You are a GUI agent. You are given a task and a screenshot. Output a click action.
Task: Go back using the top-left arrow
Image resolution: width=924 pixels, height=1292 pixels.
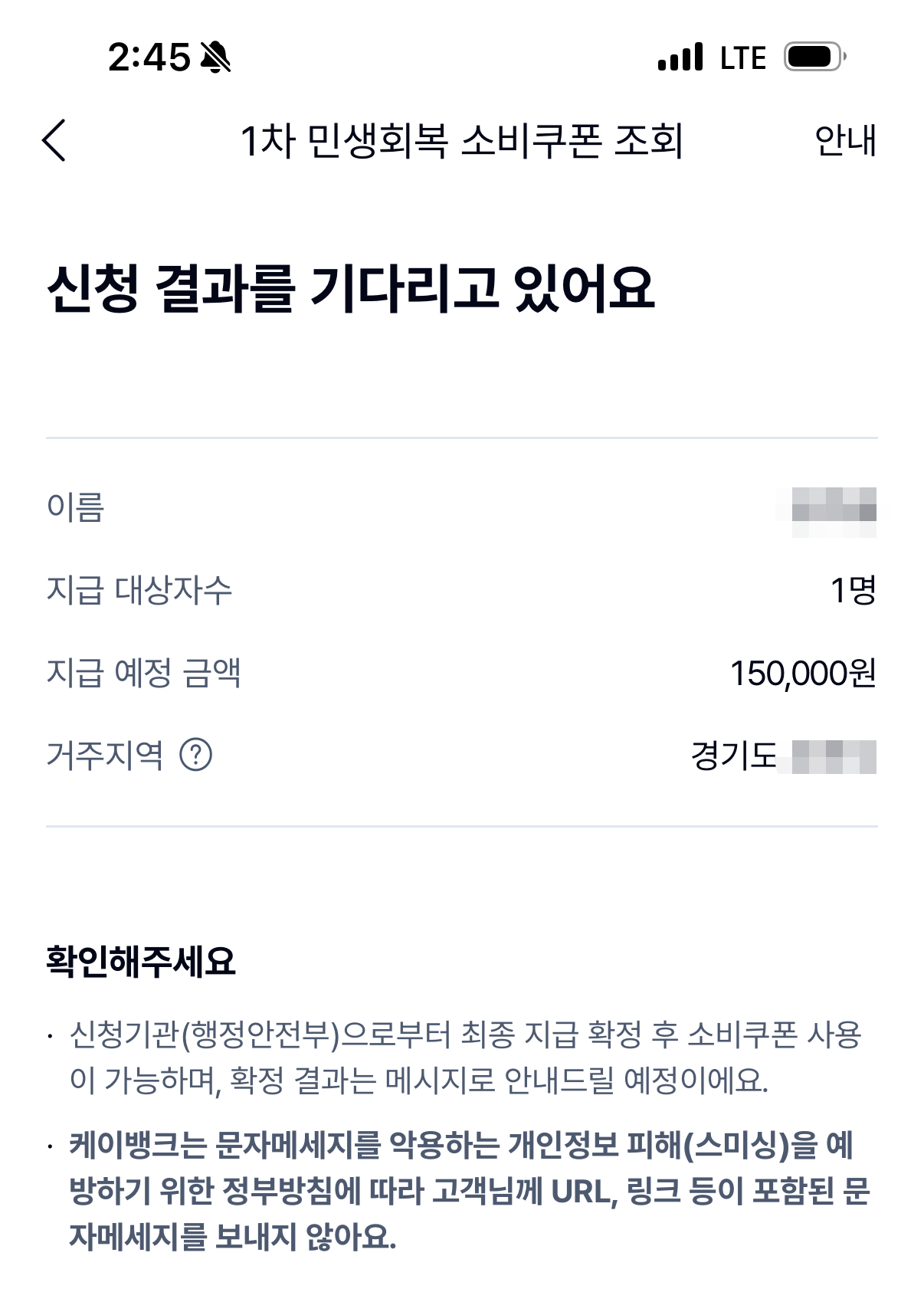click(x=54, y=140)
